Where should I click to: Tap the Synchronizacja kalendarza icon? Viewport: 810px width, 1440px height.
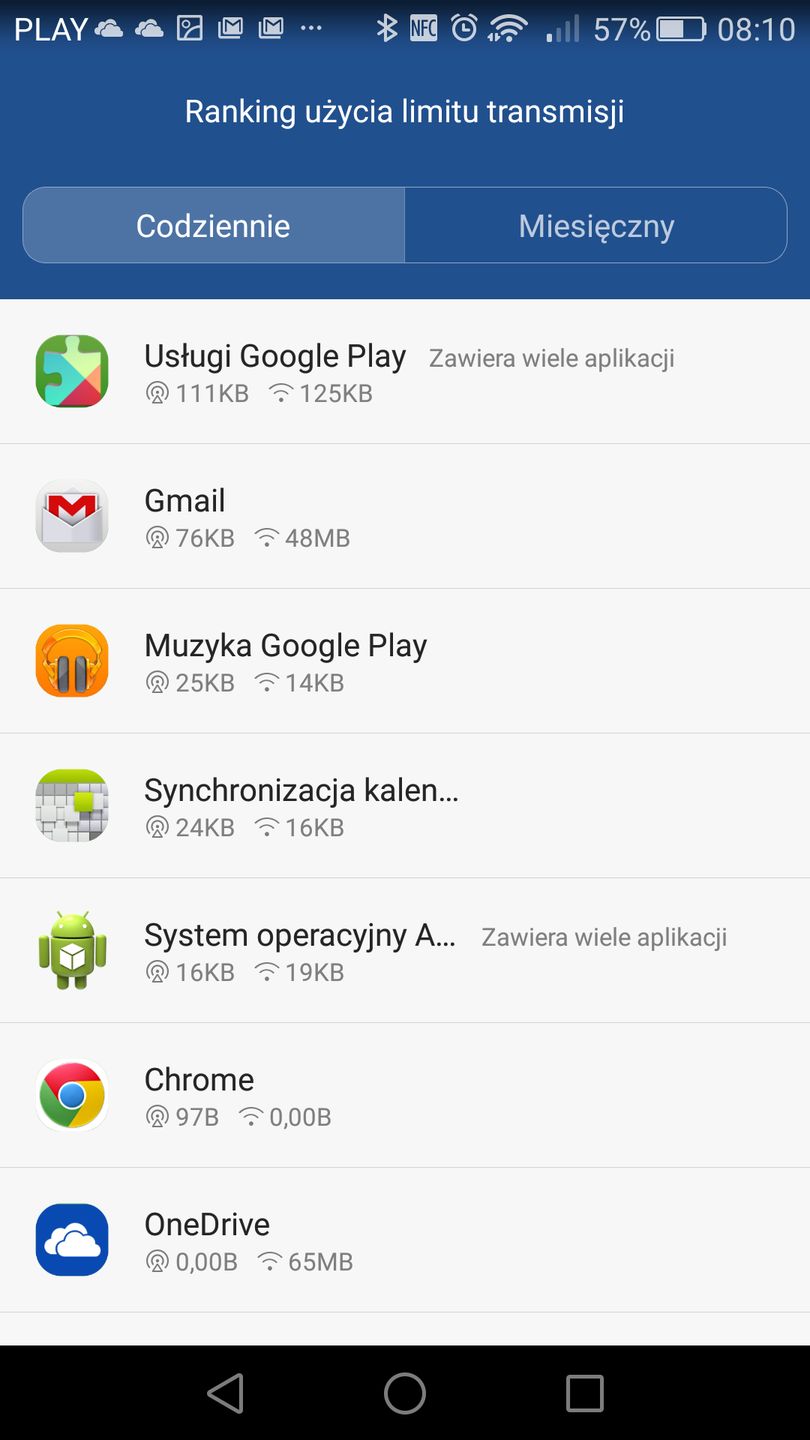point(71,805)
